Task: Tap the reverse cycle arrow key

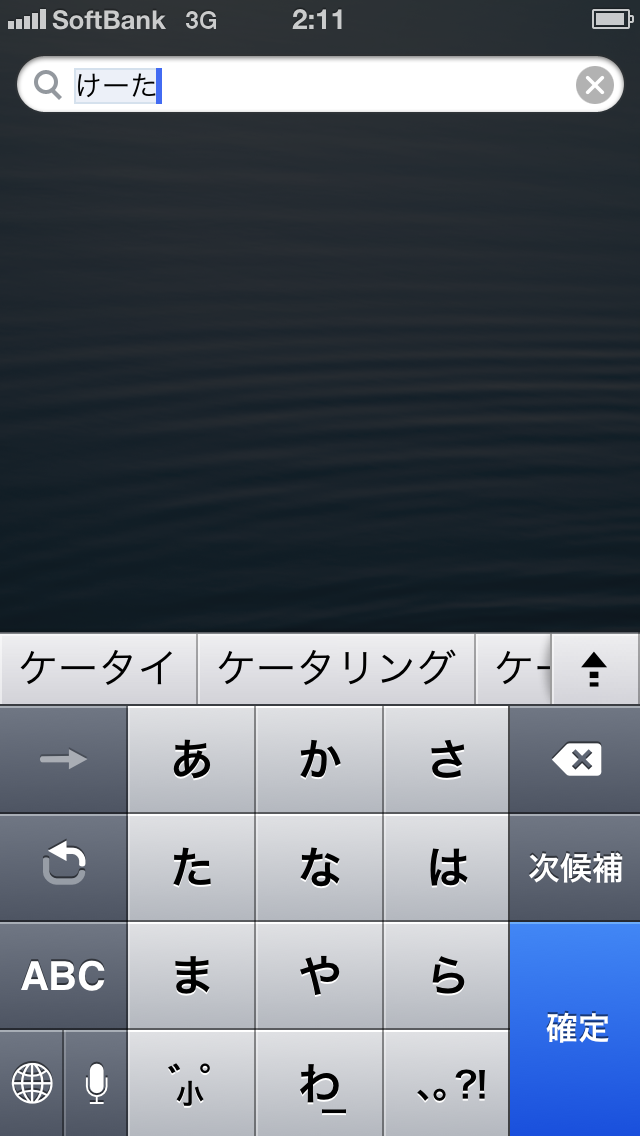Action: pos(63,867)
